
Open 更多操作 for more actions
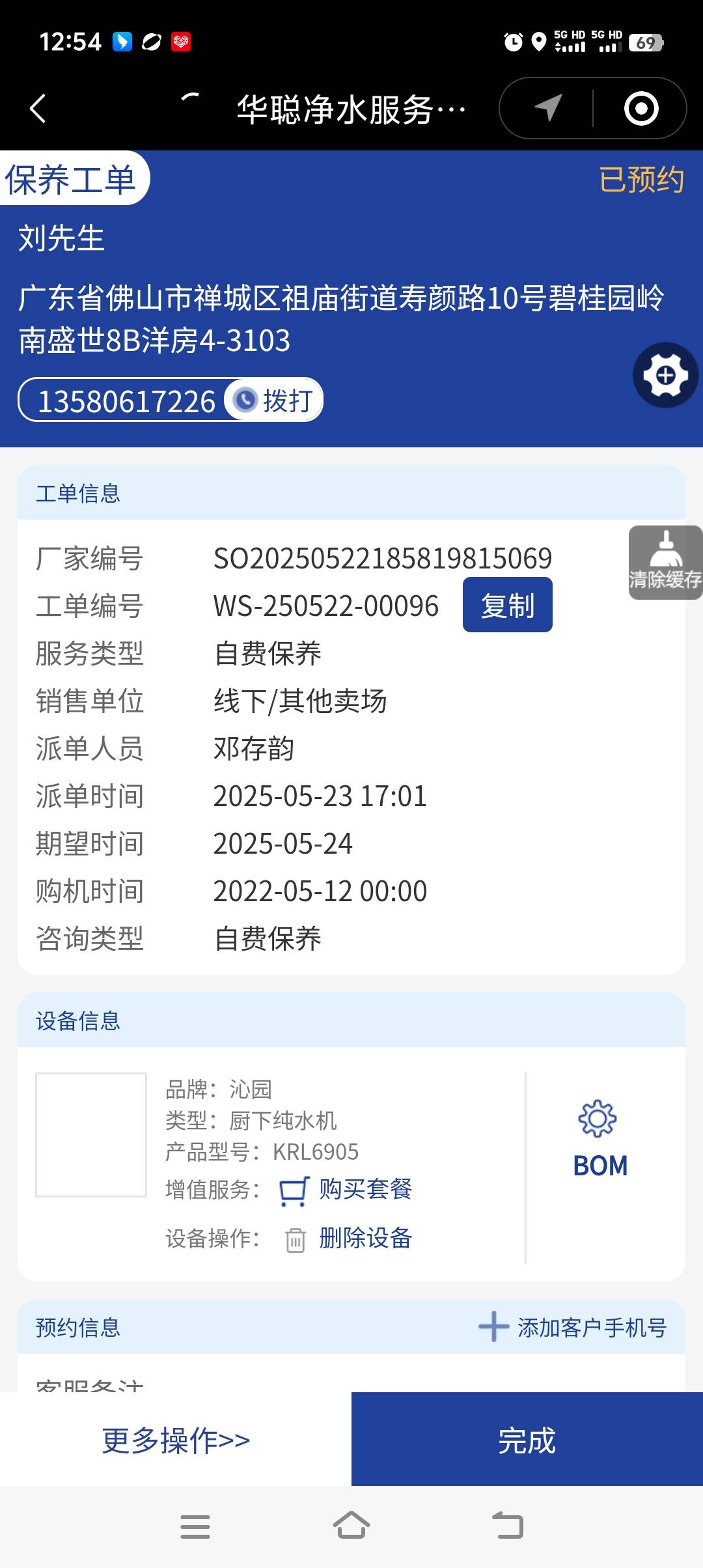(x=176, y=1440)
